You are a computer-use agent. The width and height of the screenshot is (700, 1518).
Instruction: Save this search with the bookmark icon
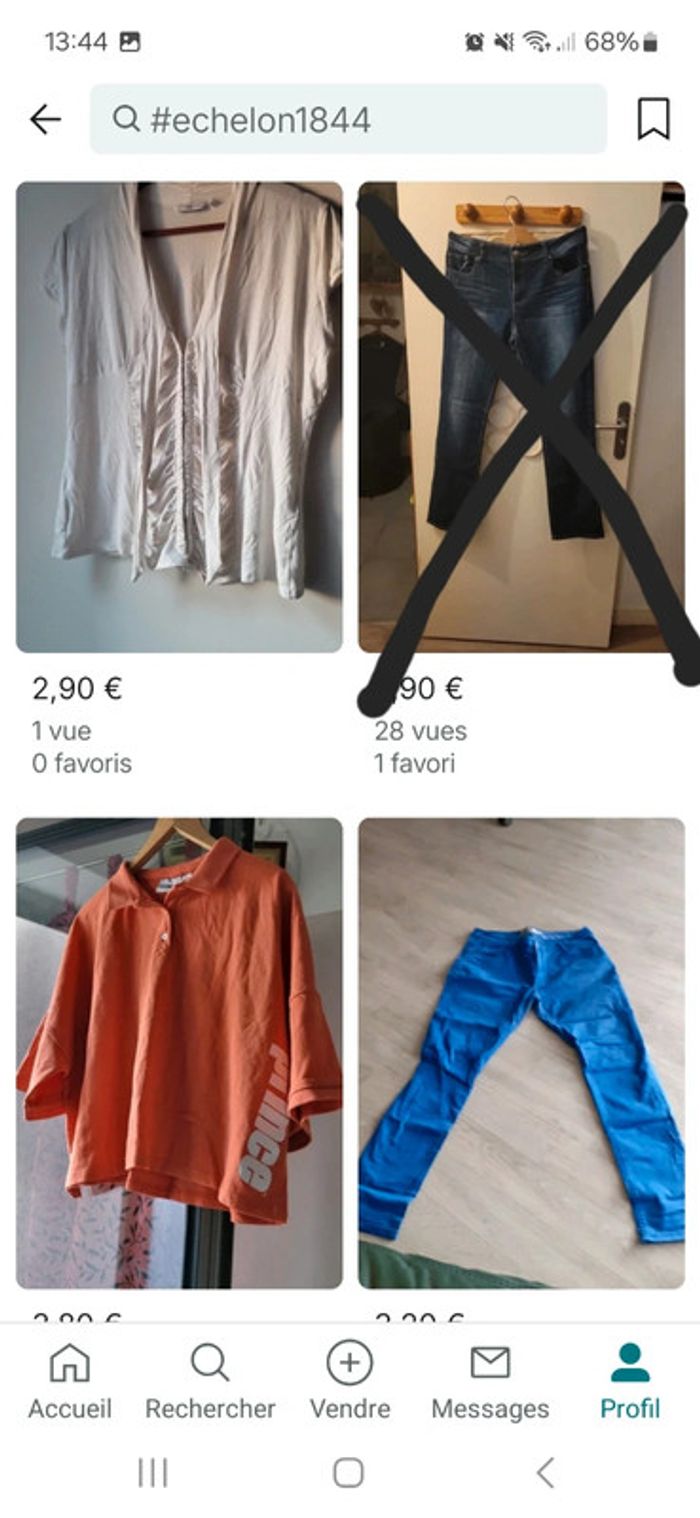(653, 120)
